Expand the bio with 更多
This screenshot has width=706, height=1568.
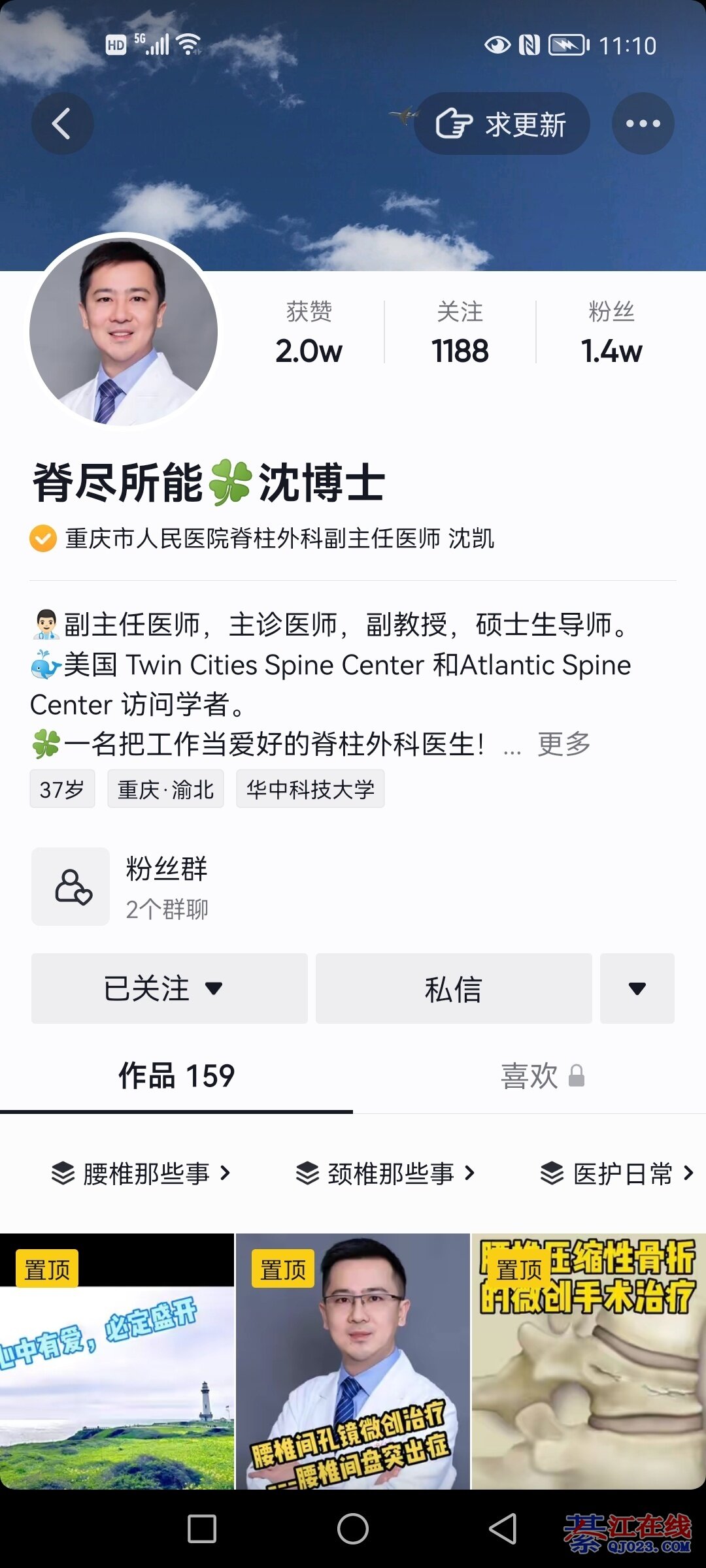[563, 743]
